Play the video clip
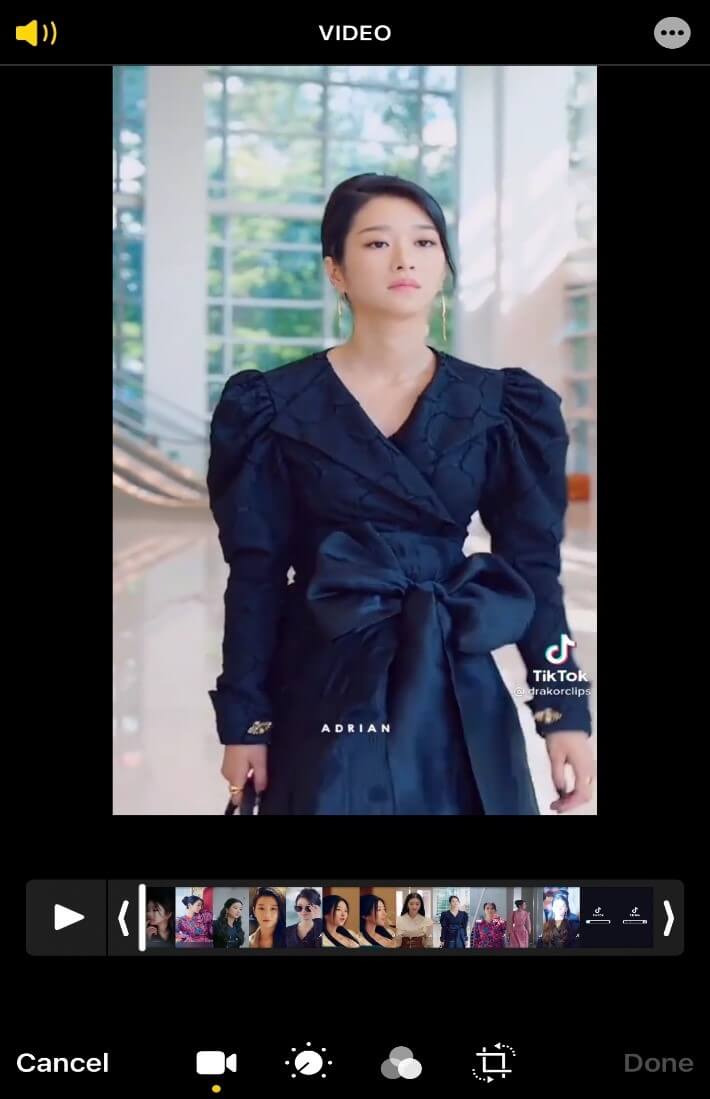Screen dimensions: 710x1099 [68, 917]
